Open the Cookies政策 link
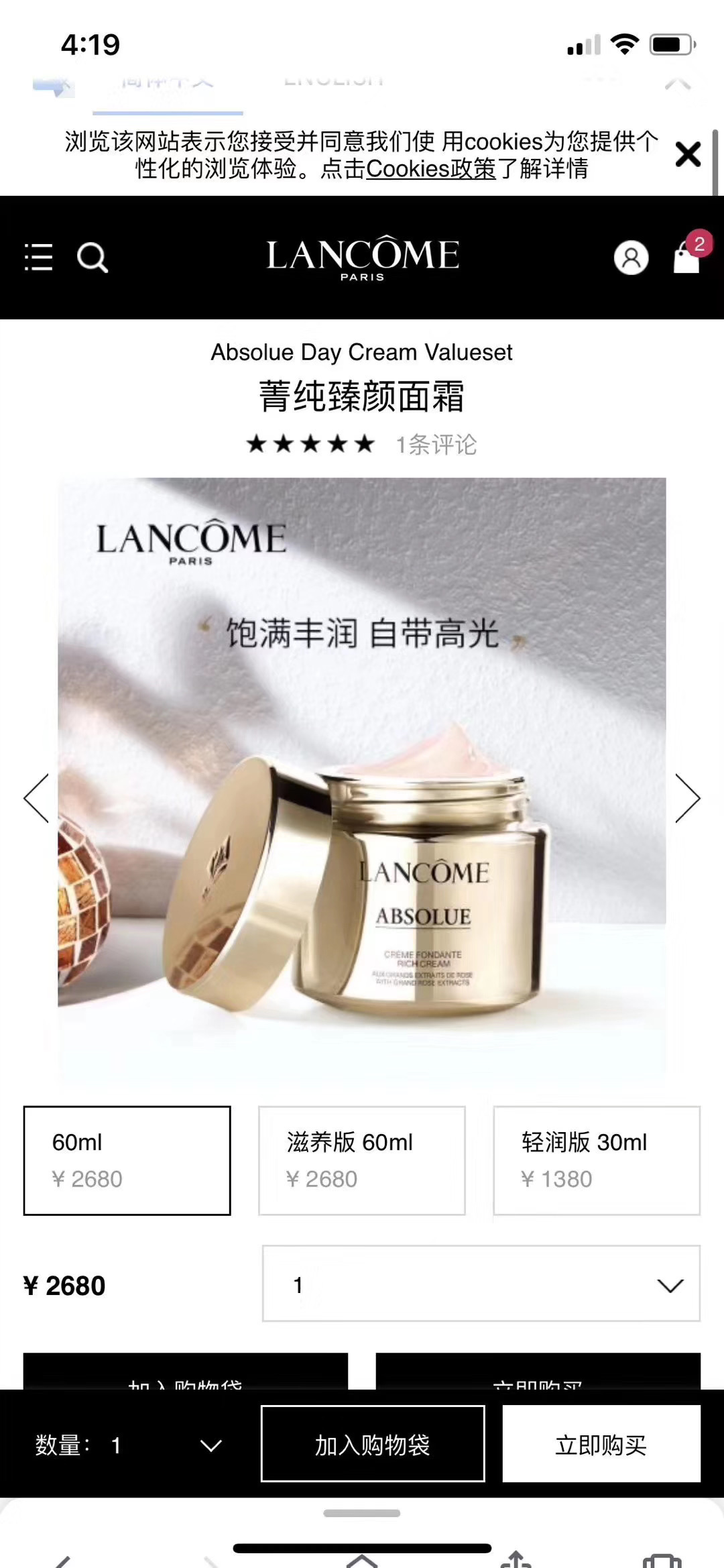 [430, 169]
